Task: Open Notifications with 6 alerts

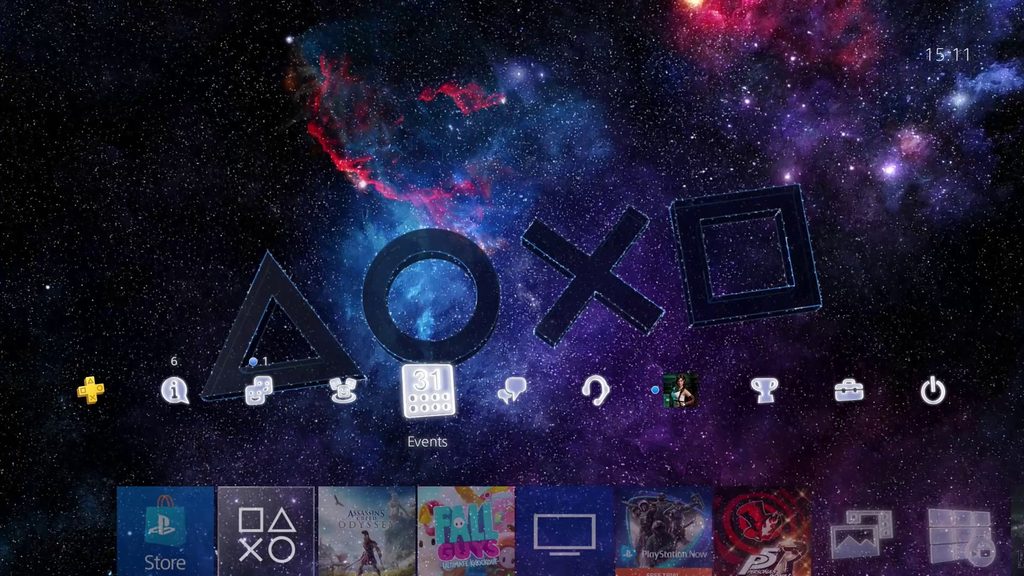Action: pyautogui.click(x=175, y=391)
